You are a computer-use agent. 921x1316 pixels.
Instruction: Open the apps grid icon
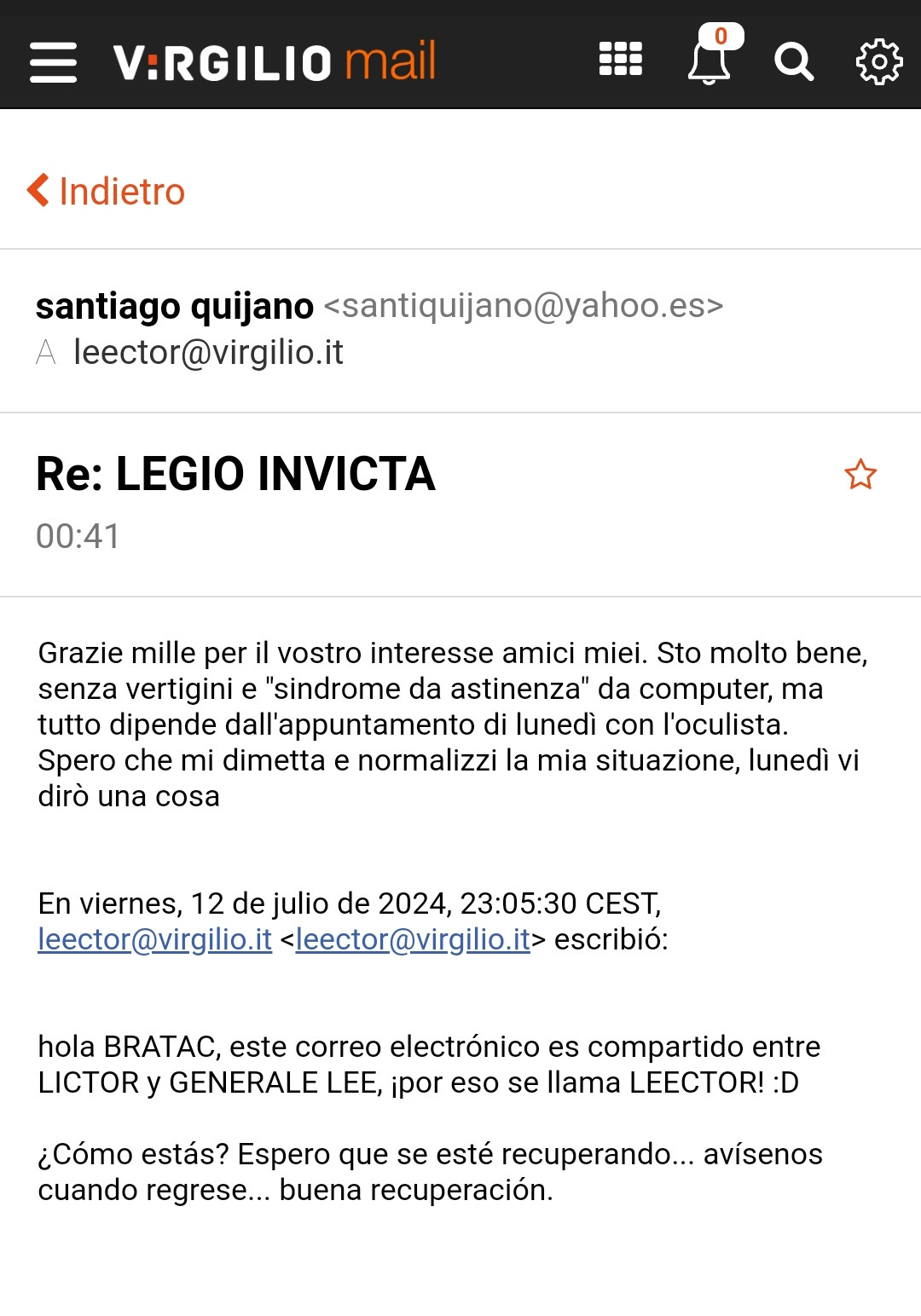[621, 59]
